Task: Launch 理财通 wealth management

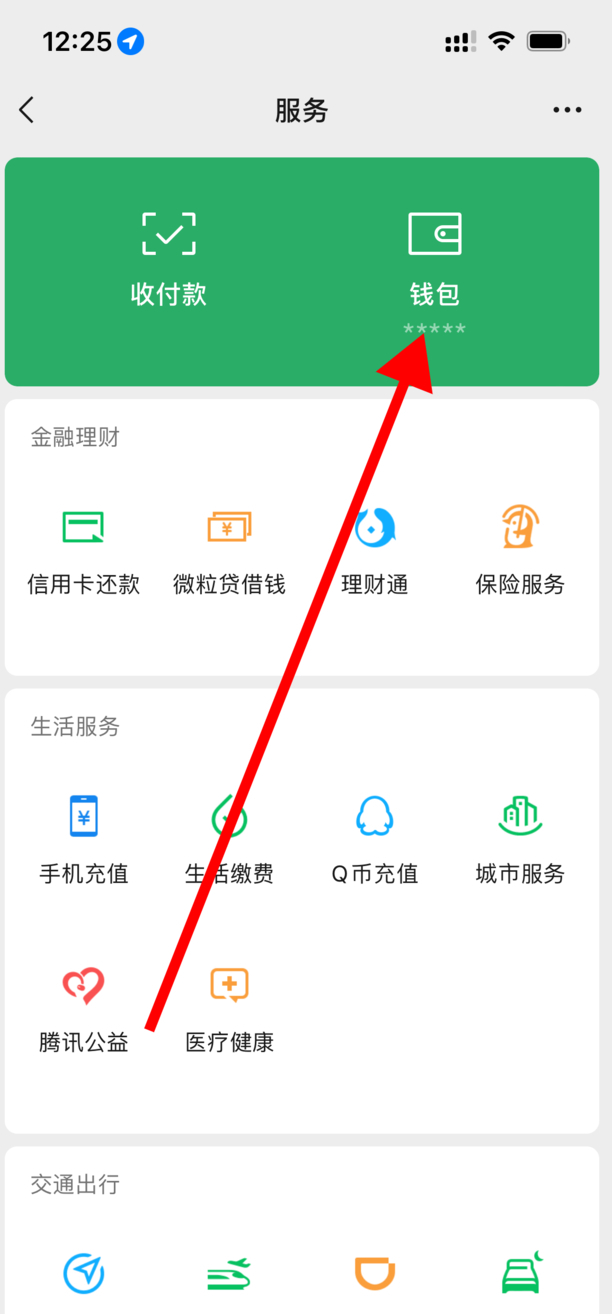Action: tap(375, 550)
